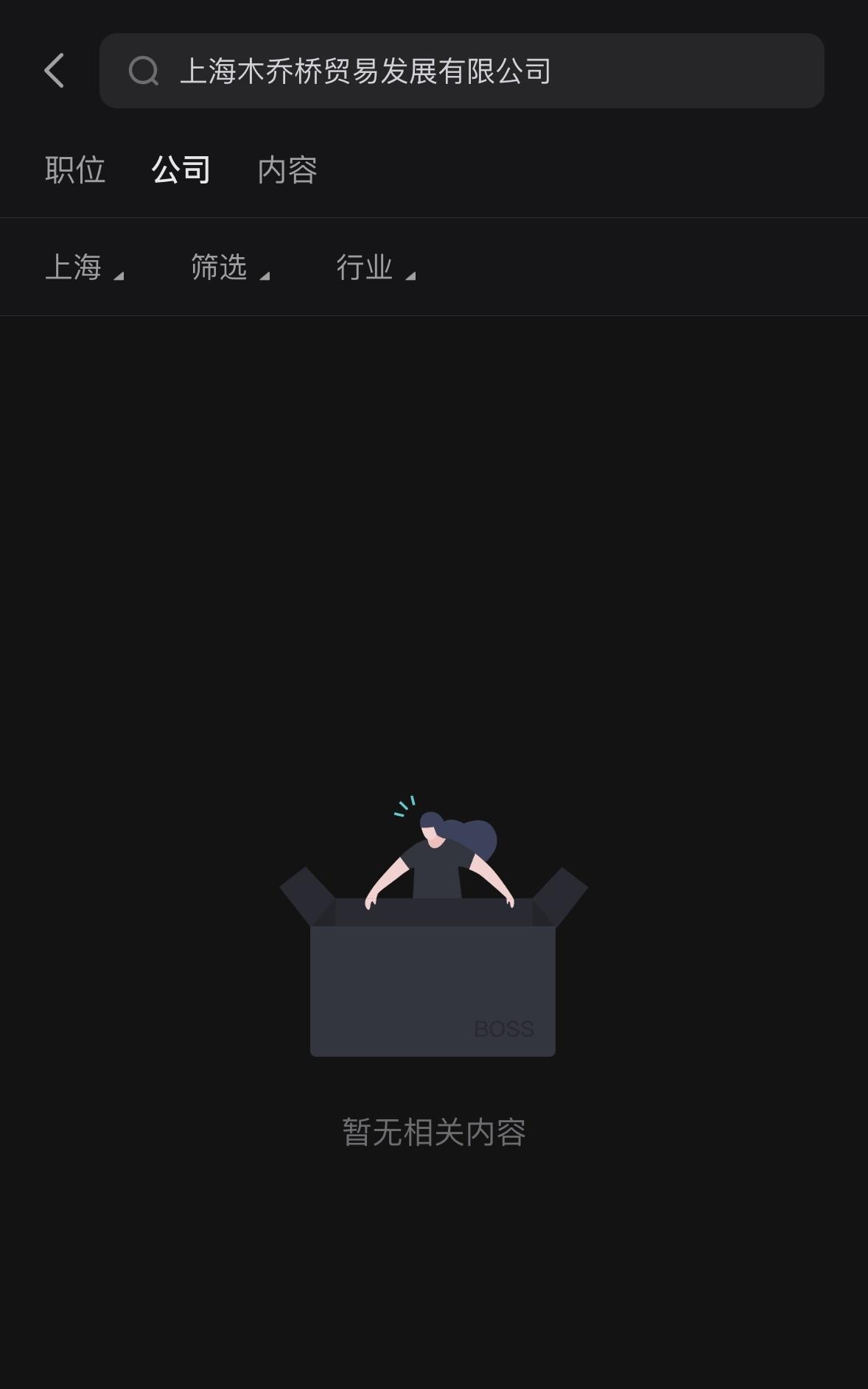Open the 上海 city dropdown
868x1389 pixels.
click(x=83, y=267)
